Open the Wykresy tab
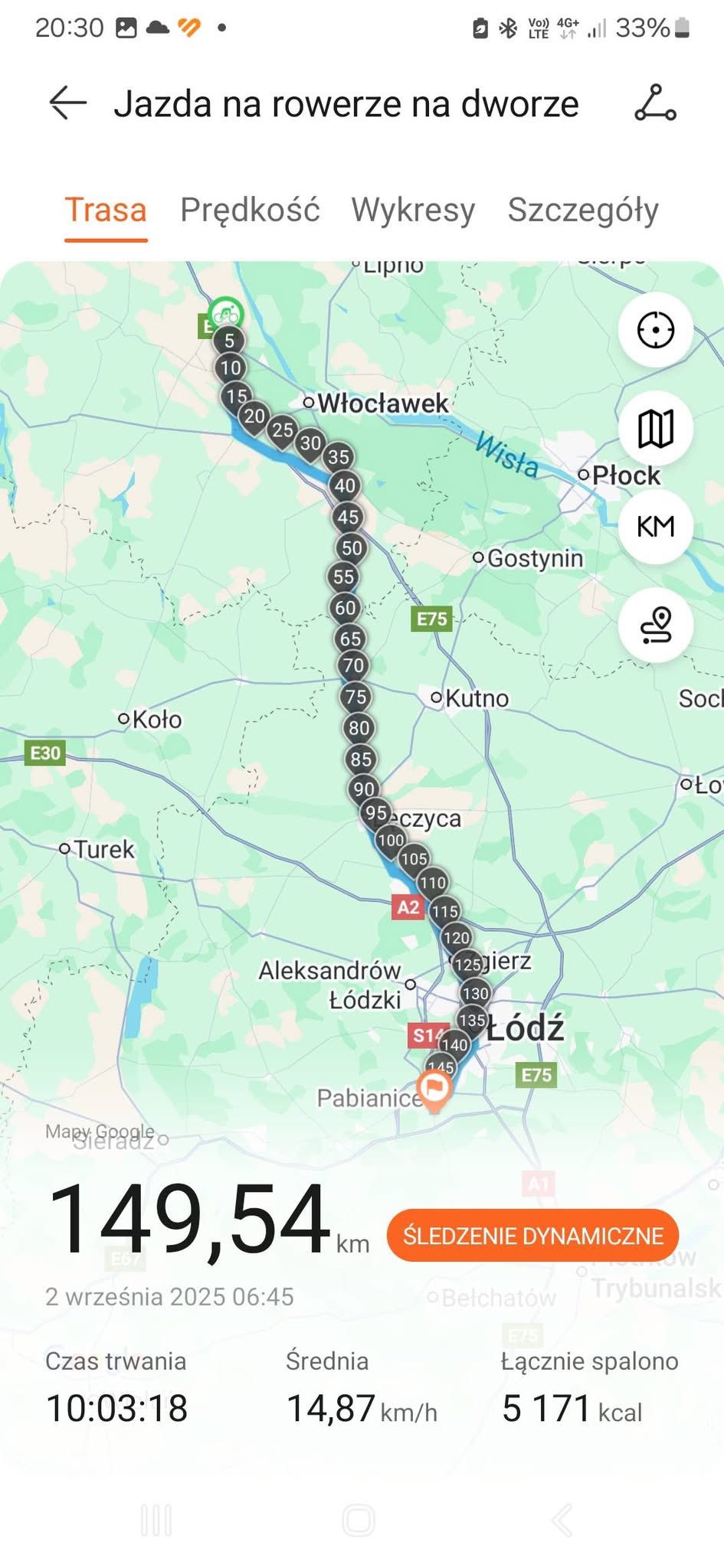Viewport: 724px width, 1568px height. (x=413, y=210)
